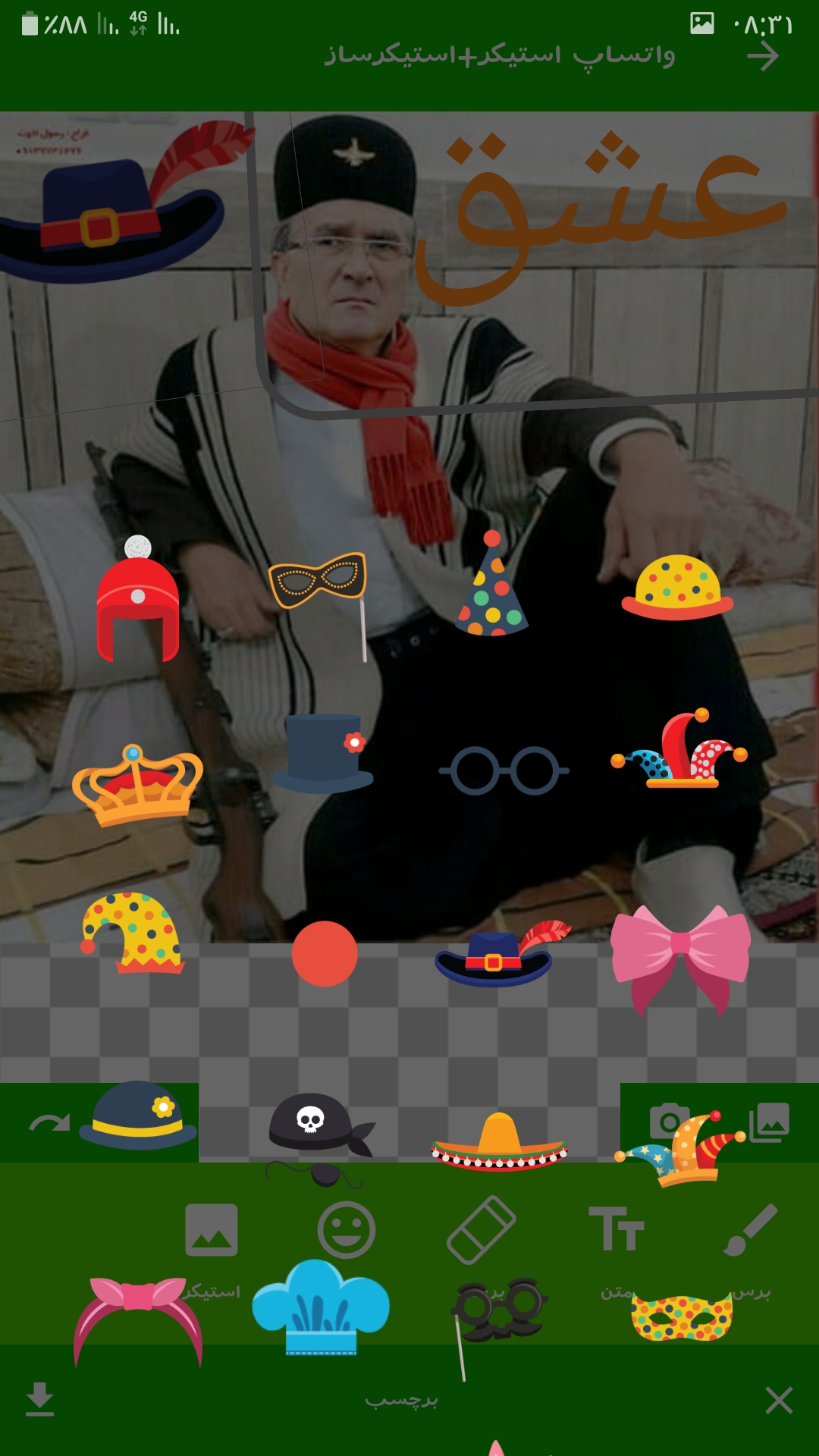
Task: Add the glasses with mustache sticker
Action: point(497,1312)
